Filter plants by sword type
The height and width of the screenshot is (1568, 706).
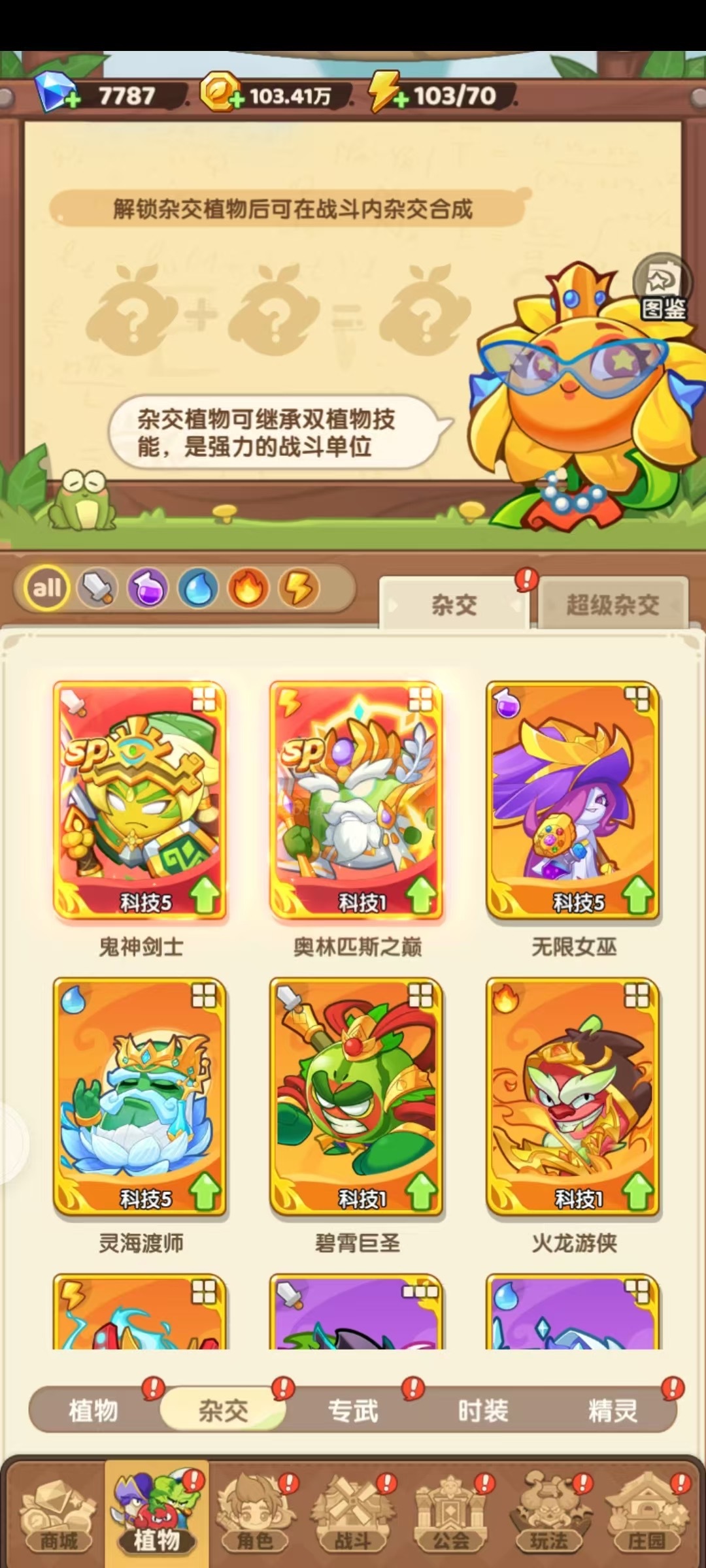tap(97, 589)
